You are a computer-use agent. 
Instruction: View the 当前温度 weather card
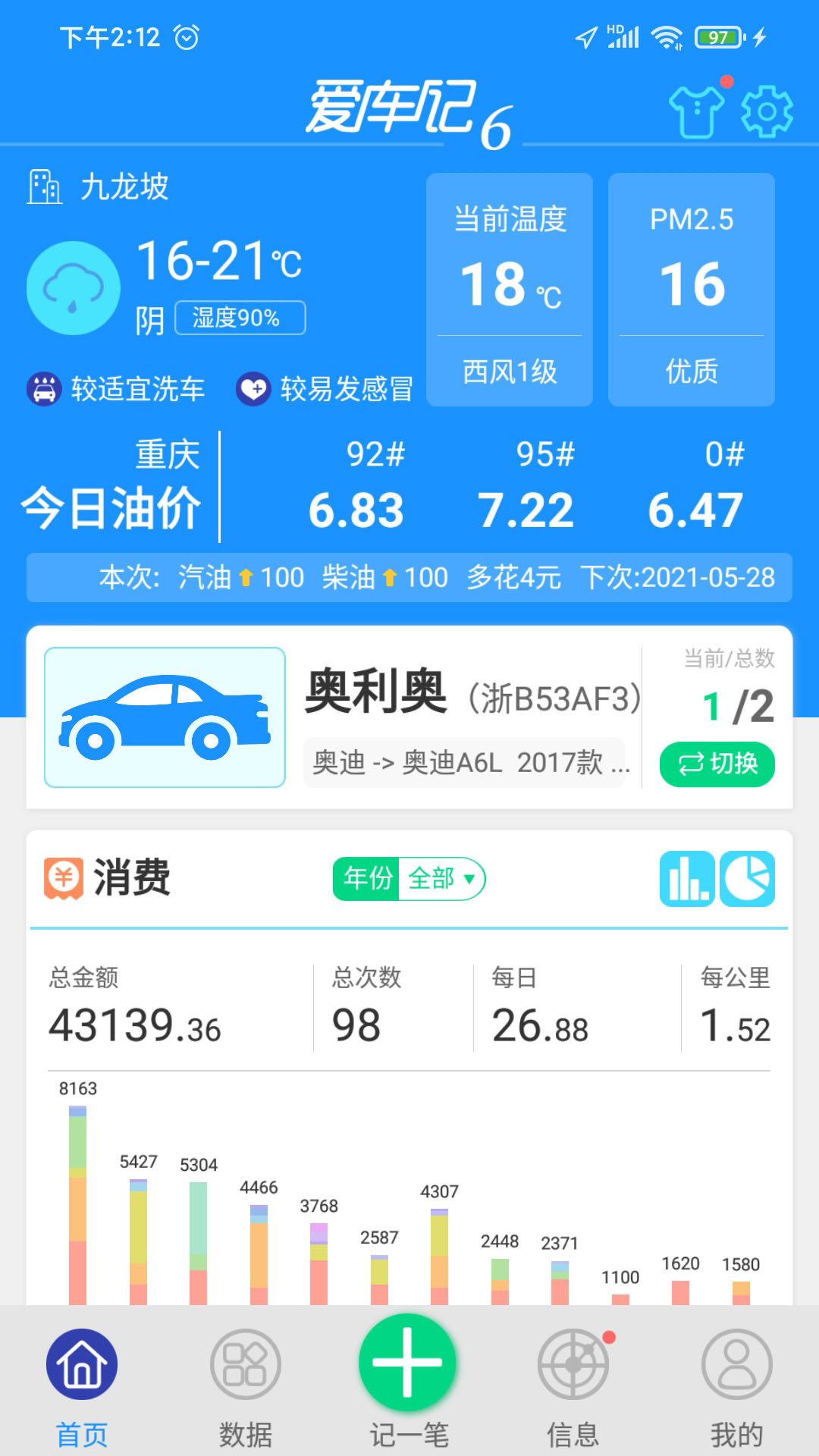click(510, 289)
